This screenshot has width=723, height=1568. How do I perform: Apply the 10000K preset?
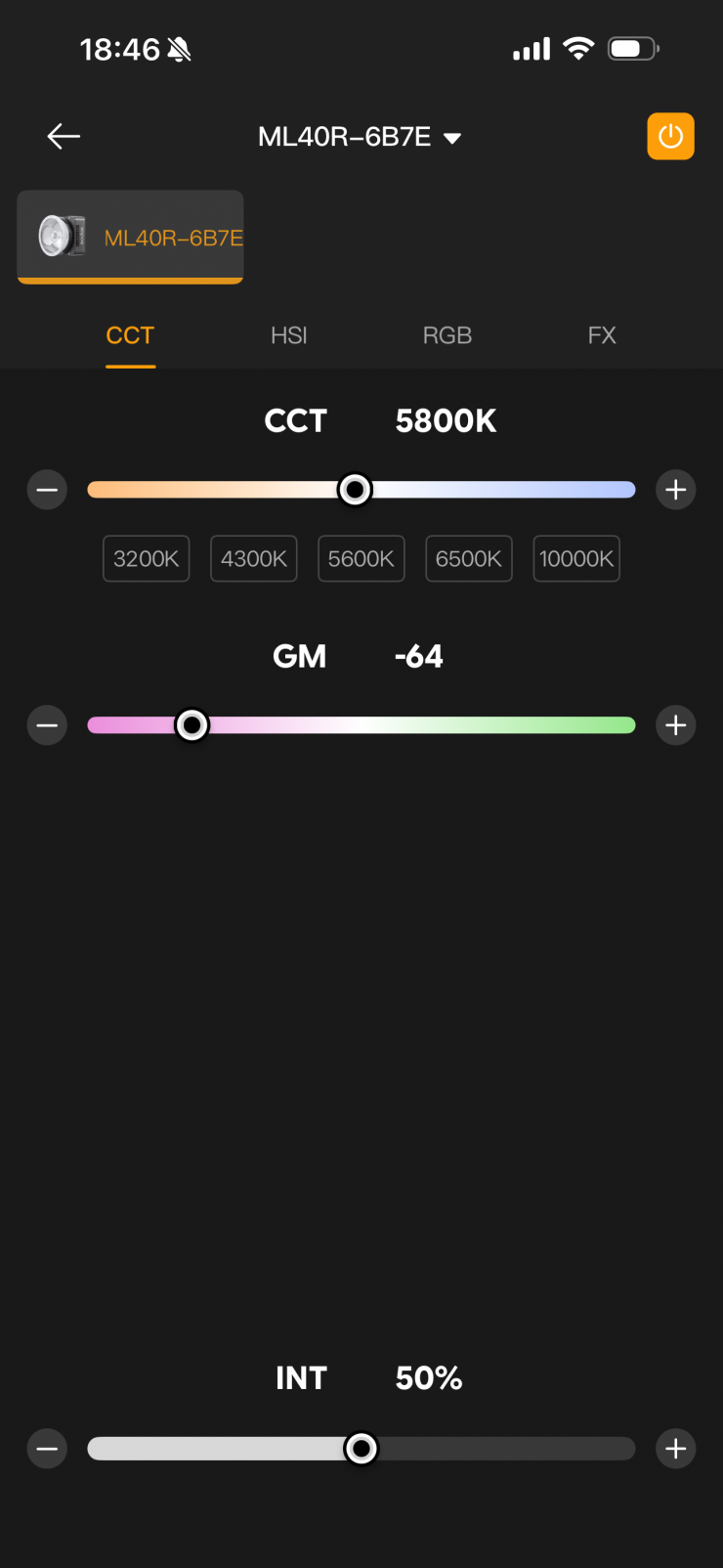coord(576,558)
